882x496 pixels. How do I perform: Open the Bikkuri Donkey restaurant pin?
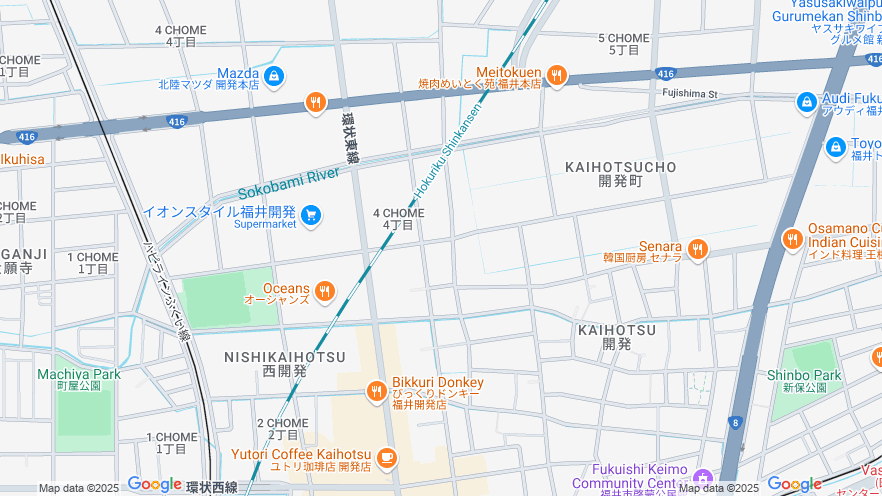376,391
